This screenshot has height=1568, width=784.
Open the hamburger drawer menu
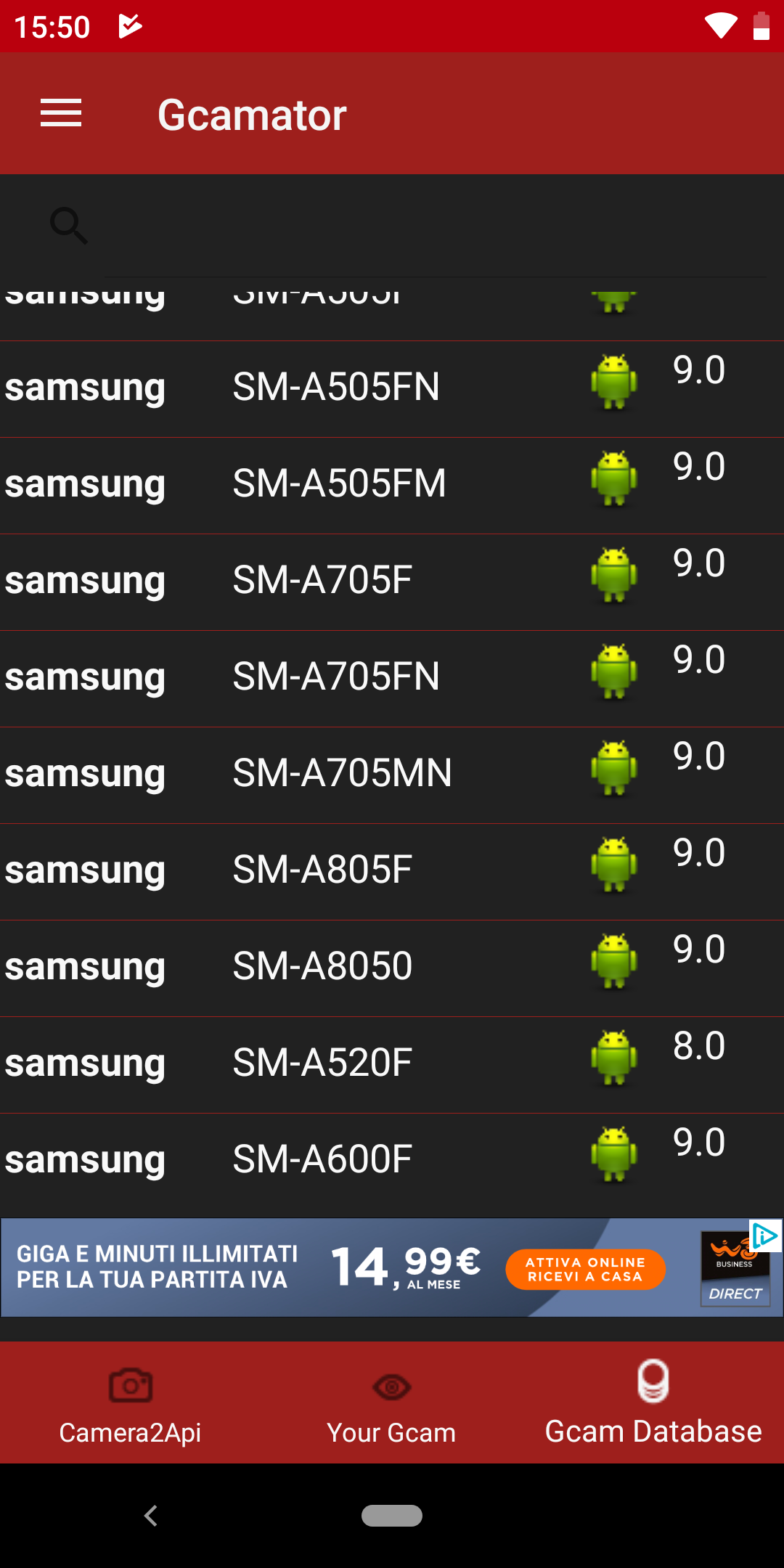(61, 113)
